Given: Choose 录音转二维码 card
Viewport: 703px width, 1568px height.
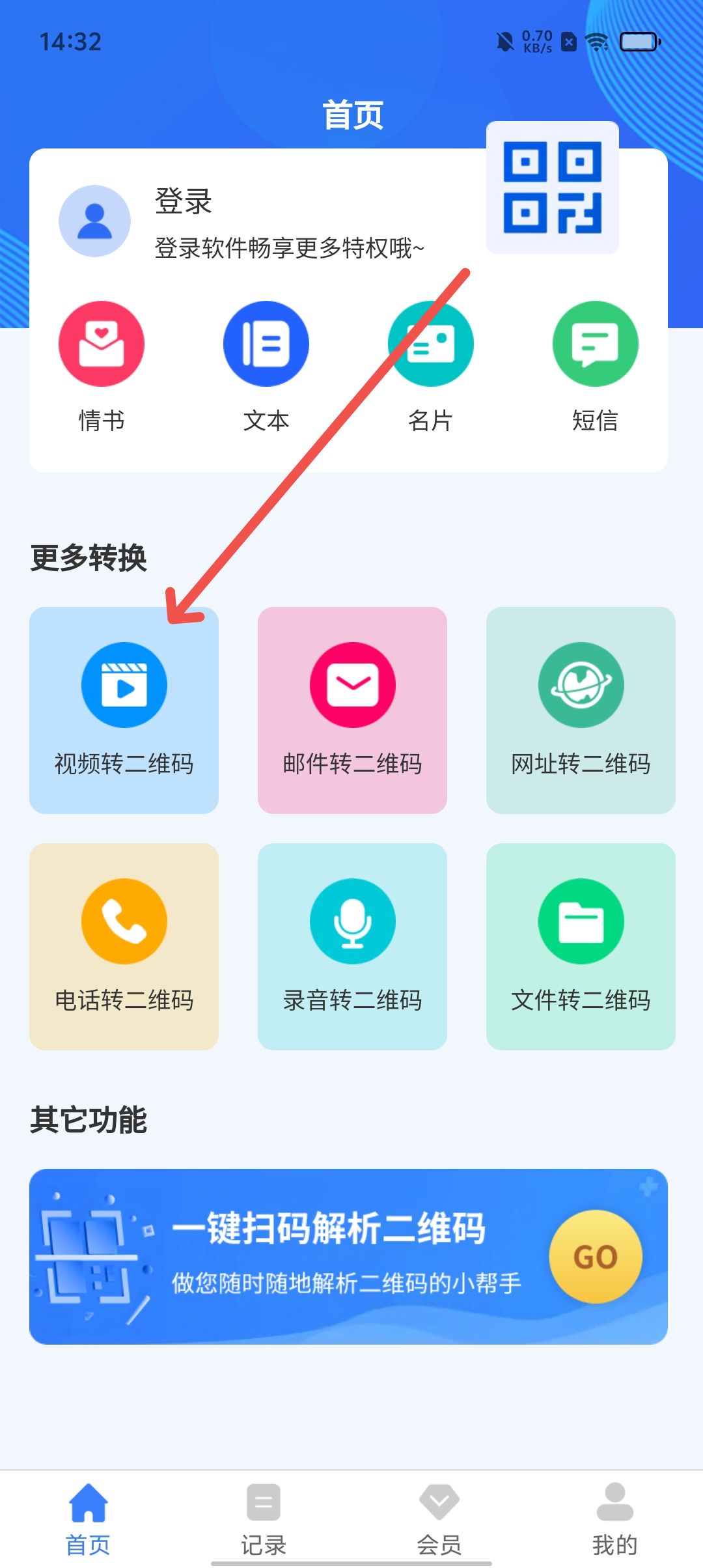Looking at the screenshot, I should (352, 946).
